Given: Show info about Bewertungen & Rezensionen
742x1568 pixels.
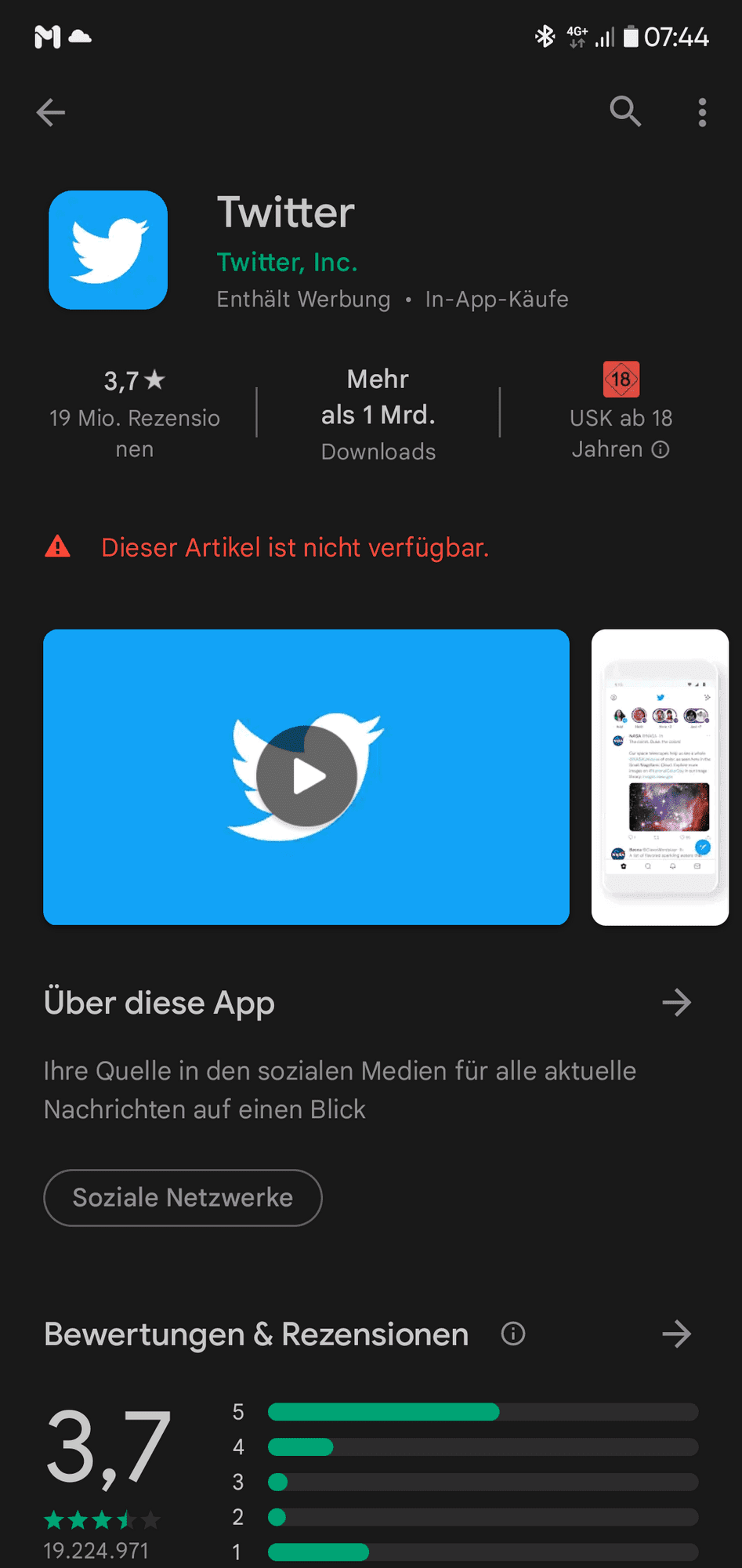Looking at the screenshot, I should click(x=513, y=1334).
